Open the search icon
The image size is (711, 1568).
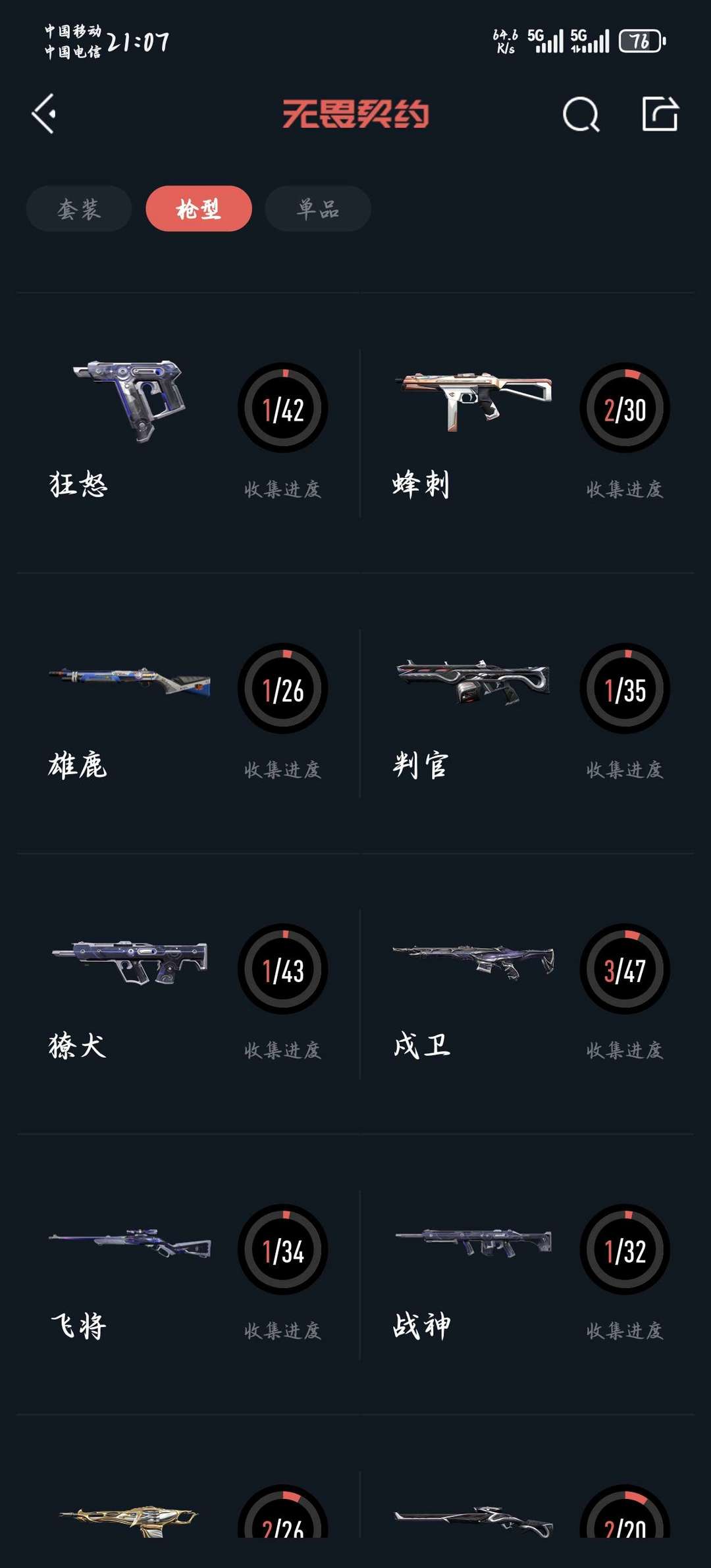[x=581, y=115]
